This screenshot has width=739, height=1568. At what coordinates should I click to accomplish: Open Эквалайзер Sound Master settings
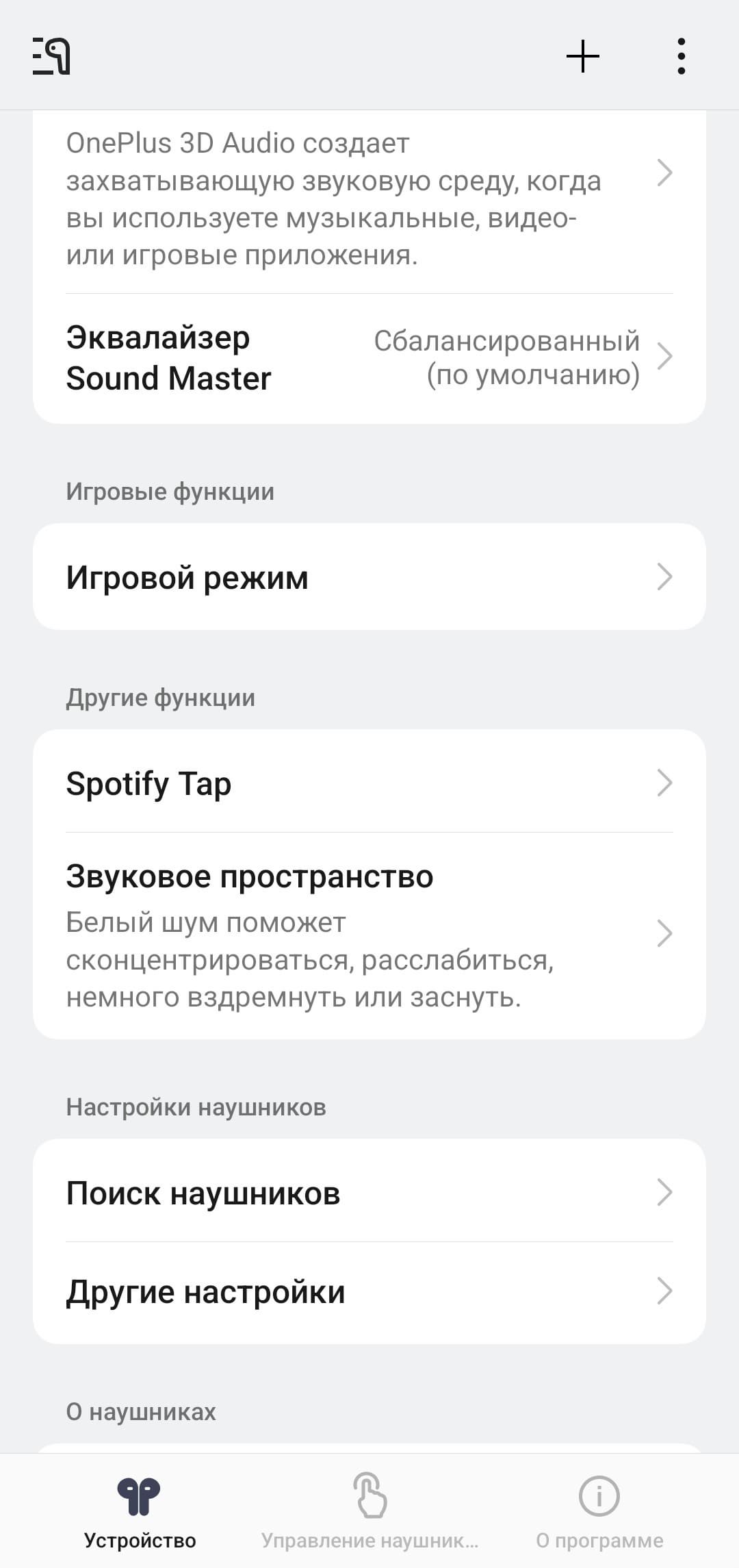click(x=369, y=358)
